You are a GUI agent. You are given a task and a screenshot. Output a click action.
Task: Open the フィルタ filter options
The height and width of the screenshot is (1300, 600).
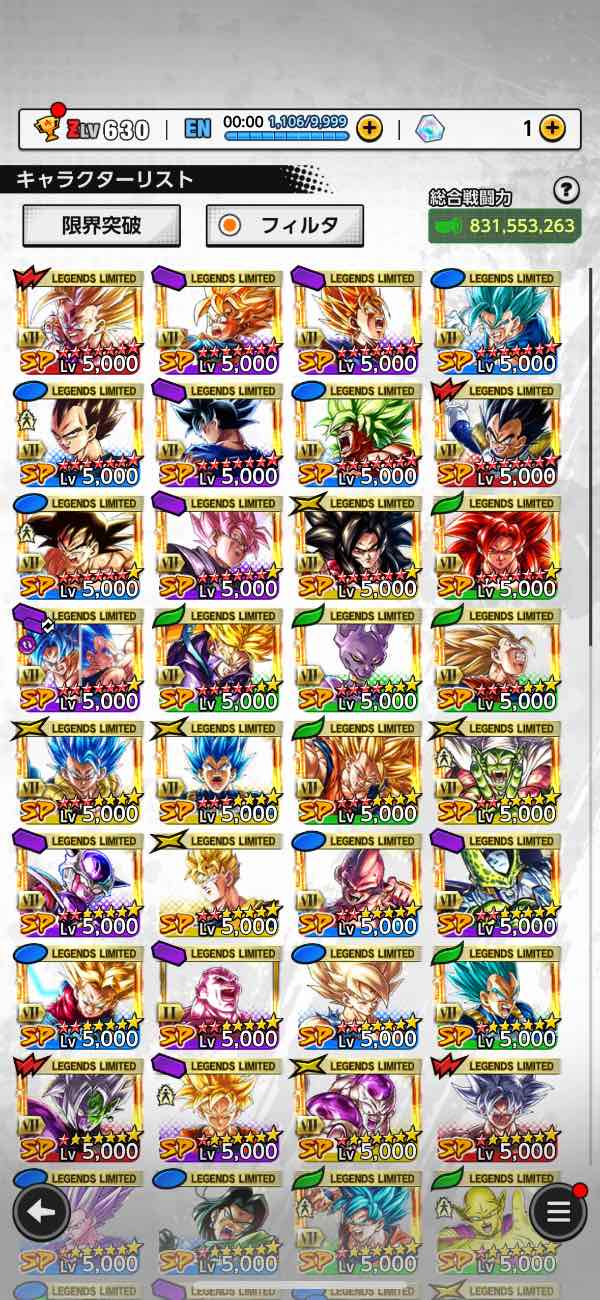[x=284, y=225]
